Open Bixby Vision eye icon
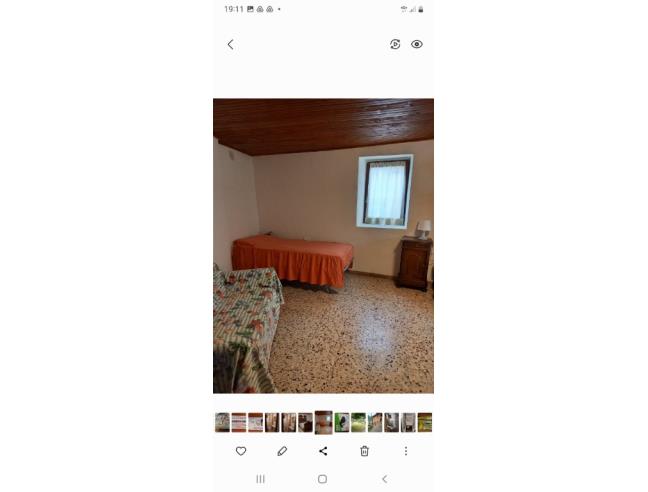Image resolution: width=648 pixels, height=492 pixels. coord(417,44)
